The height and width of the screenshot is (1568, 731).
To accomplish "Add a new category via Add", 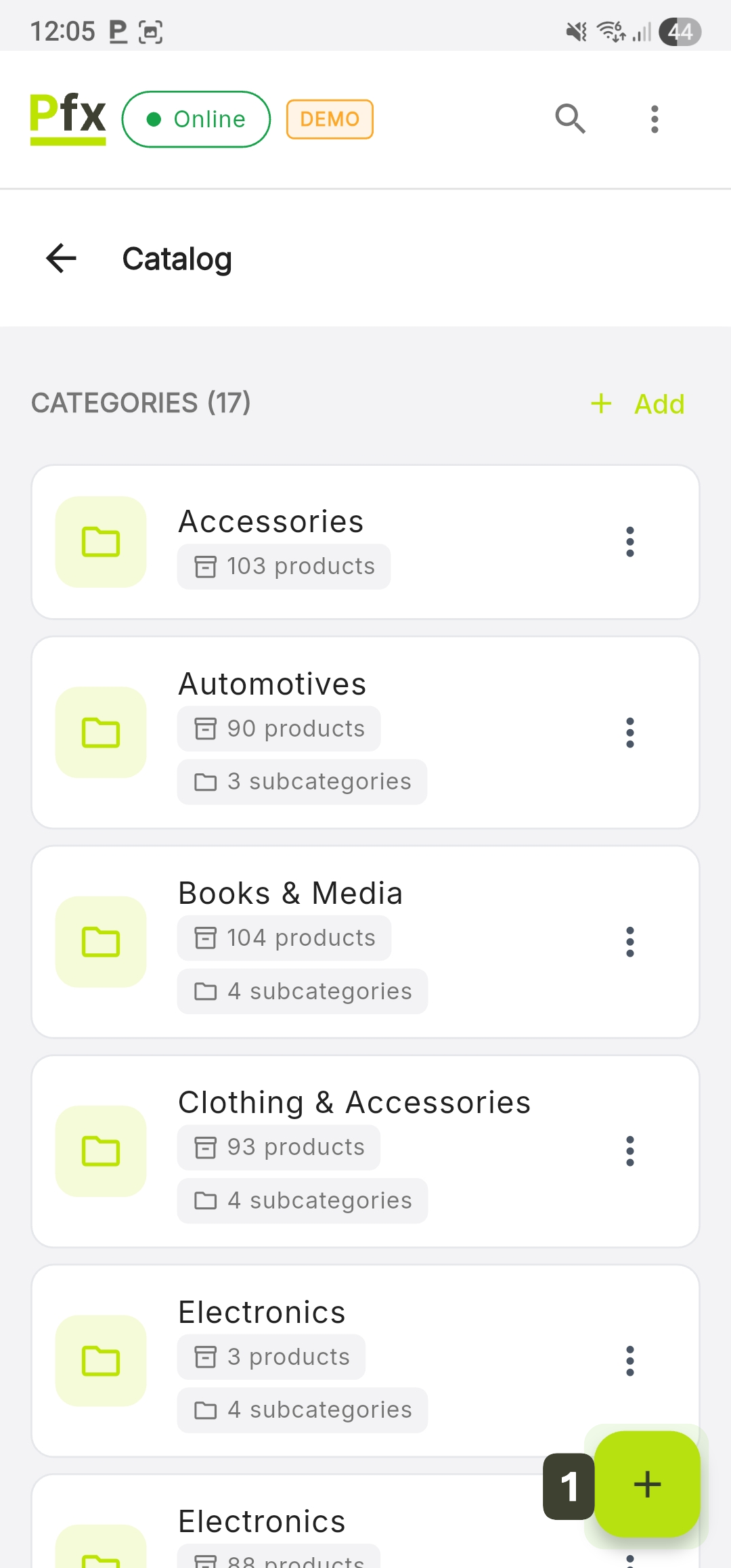I will (638, 404).
